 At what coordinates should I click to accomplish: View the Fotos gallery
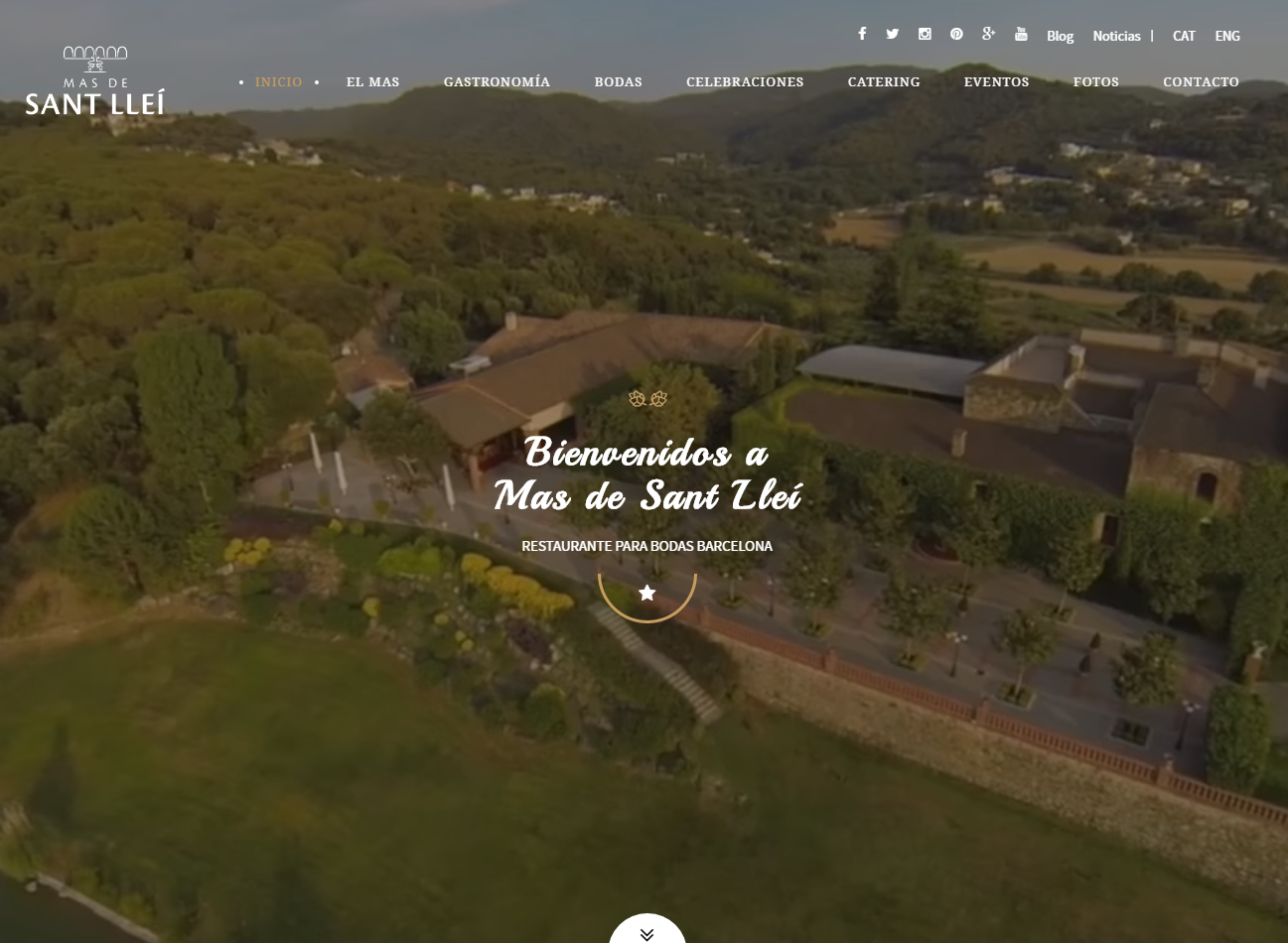click(x=1095, y=82)
